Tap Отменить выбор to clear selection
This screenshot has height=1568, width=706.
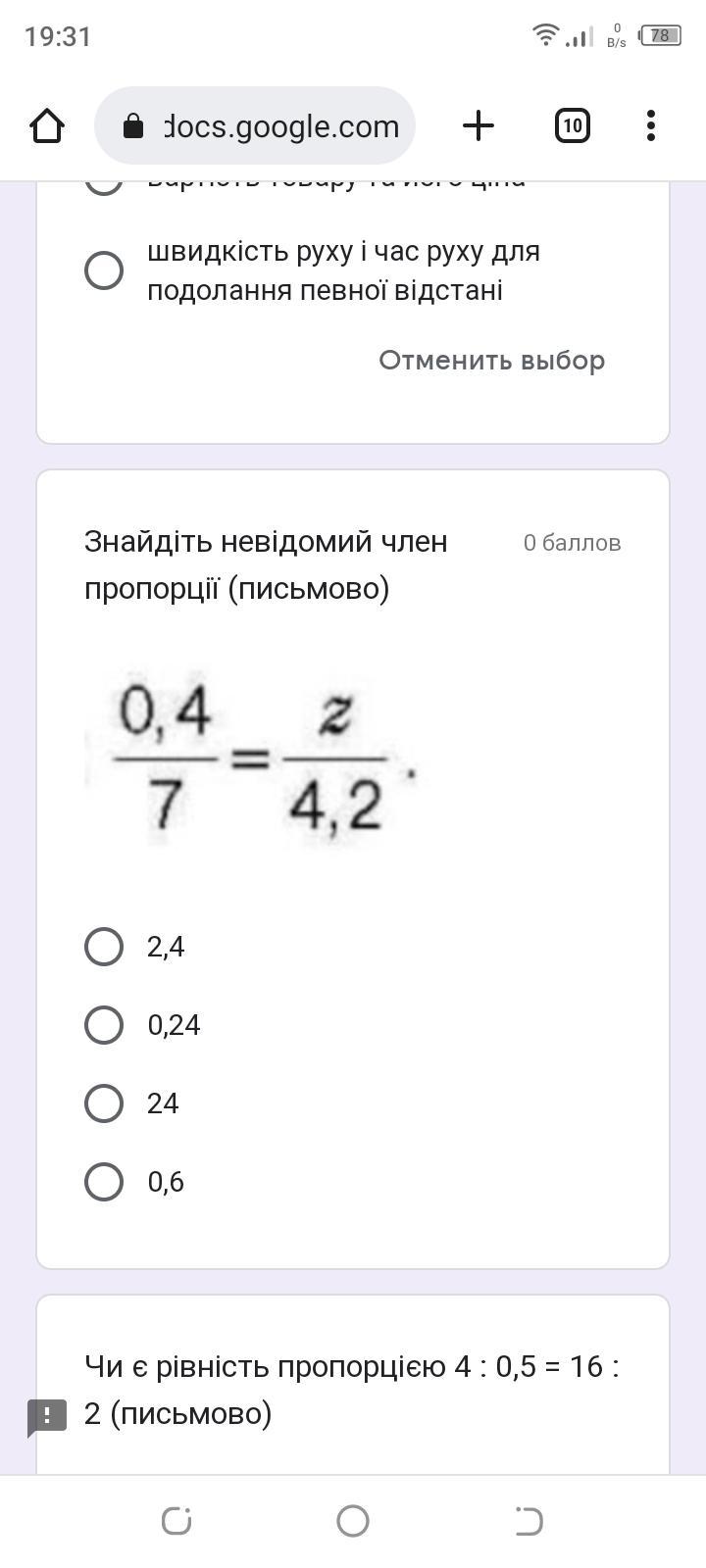pyautogui.click(x=491, y=361)
